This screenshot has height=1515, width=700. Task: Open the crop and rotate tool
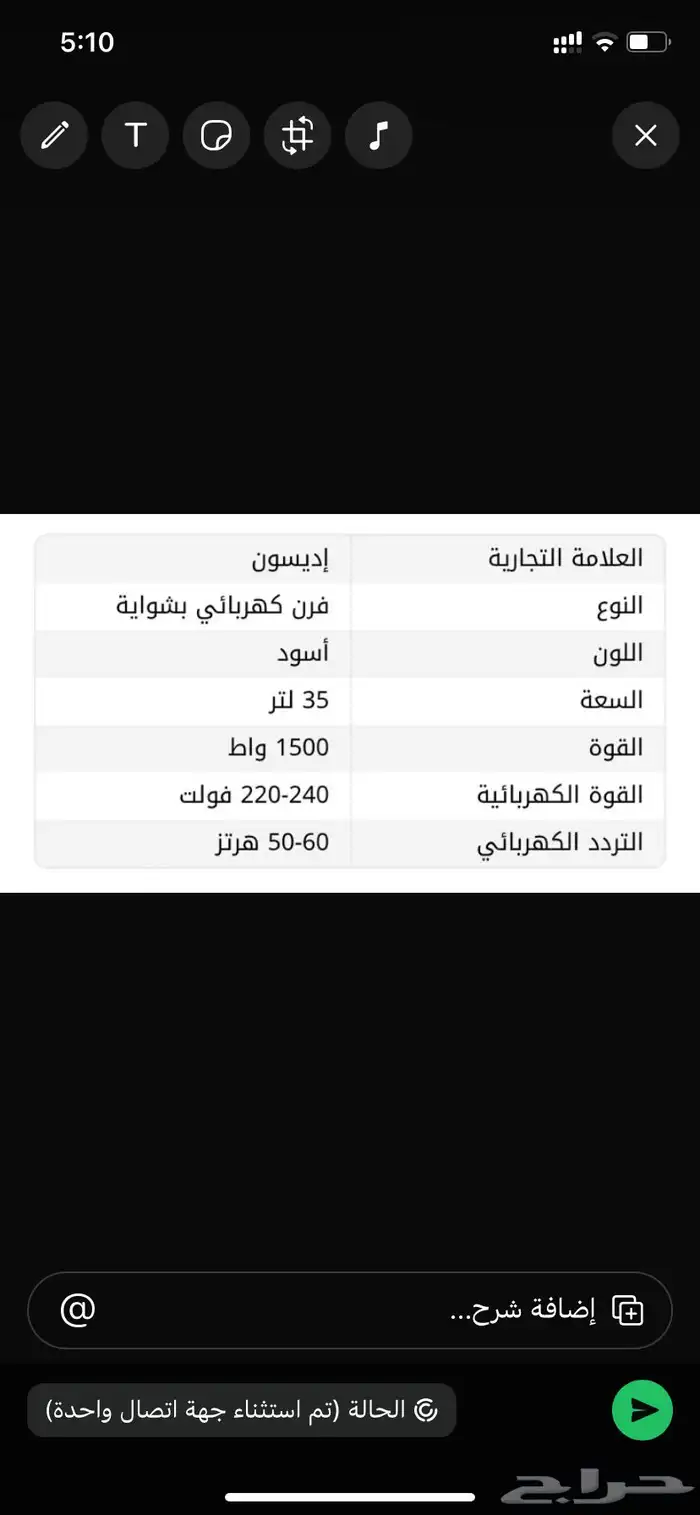(297, 135)
